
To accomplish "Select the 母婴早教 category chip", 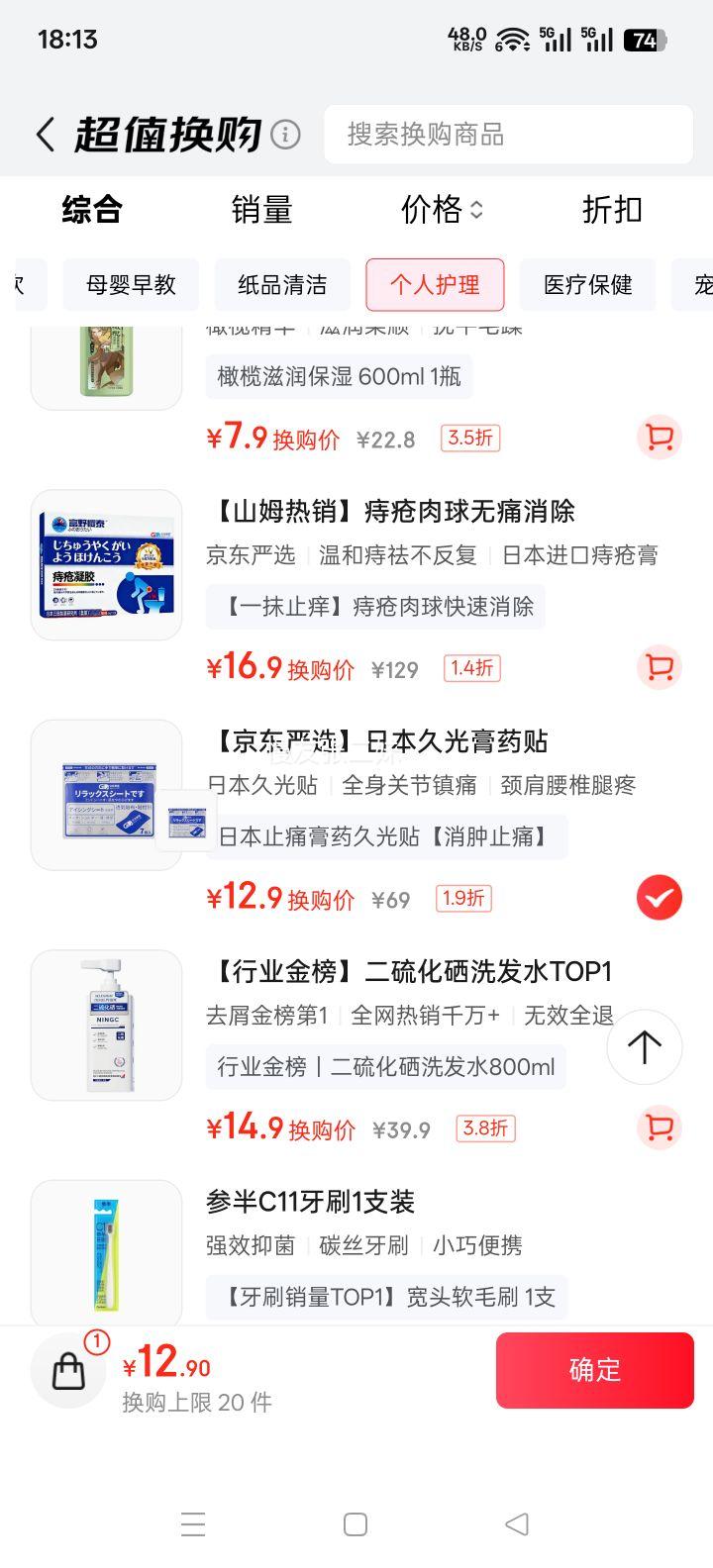I will 131,285.
